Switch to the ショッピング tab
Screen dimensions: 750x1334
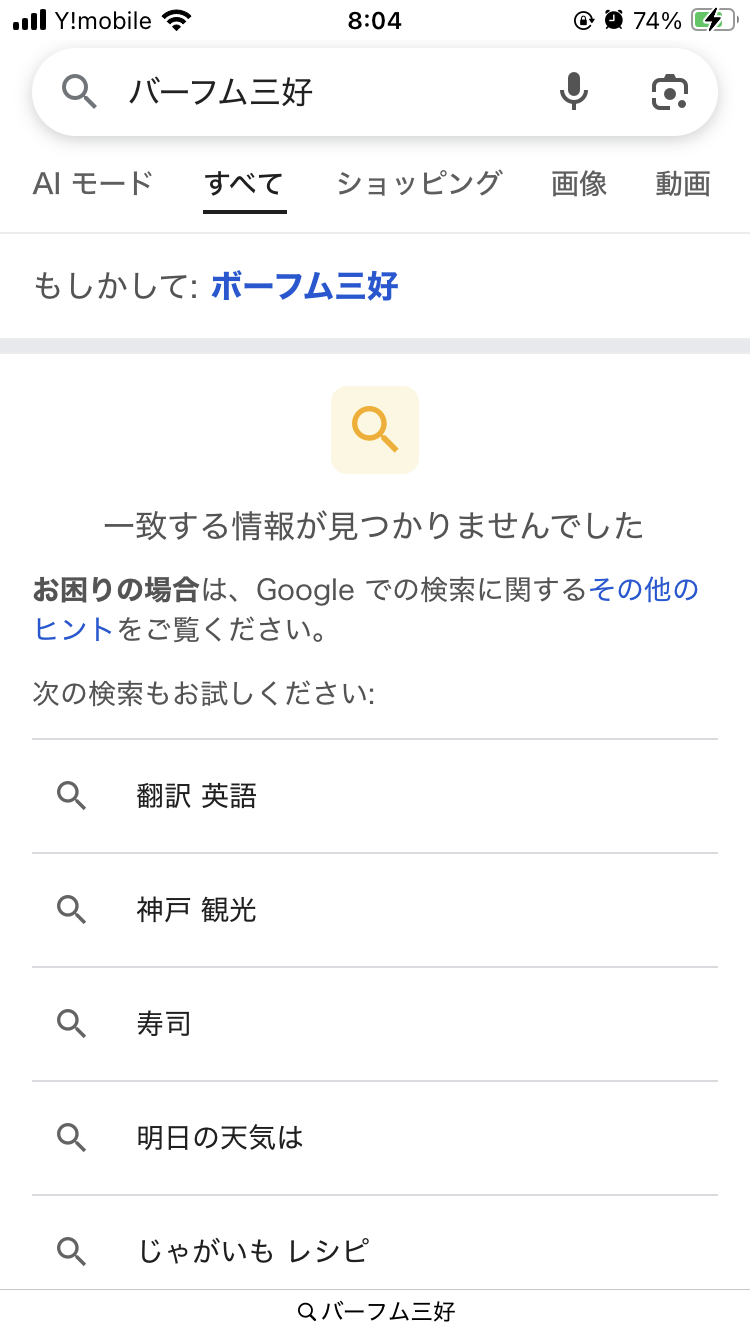[419, 184]
